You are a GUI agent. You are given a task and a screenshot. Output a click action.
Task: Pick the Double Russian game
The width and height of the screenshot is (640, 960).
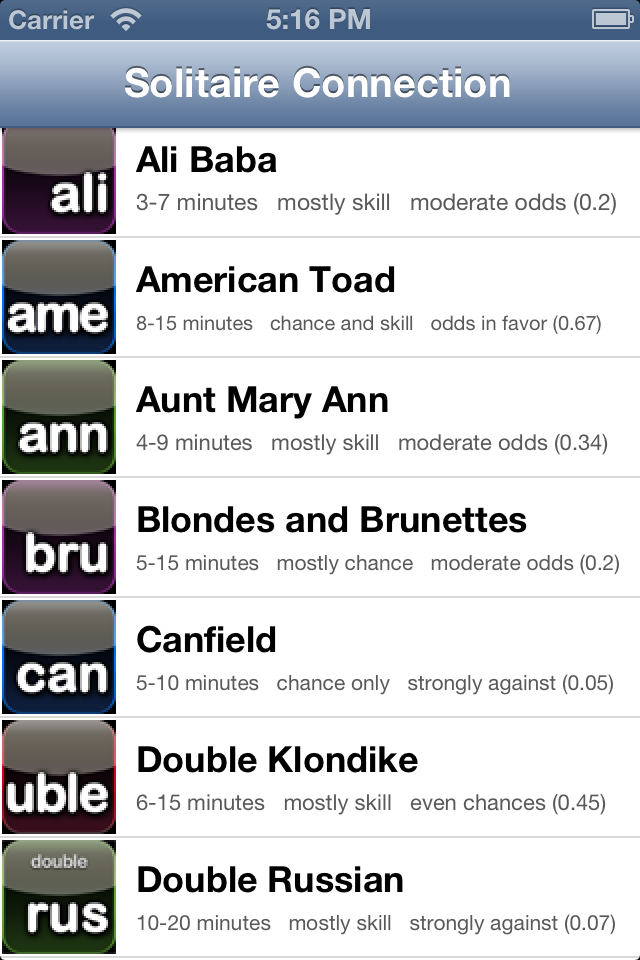[320, 898]
